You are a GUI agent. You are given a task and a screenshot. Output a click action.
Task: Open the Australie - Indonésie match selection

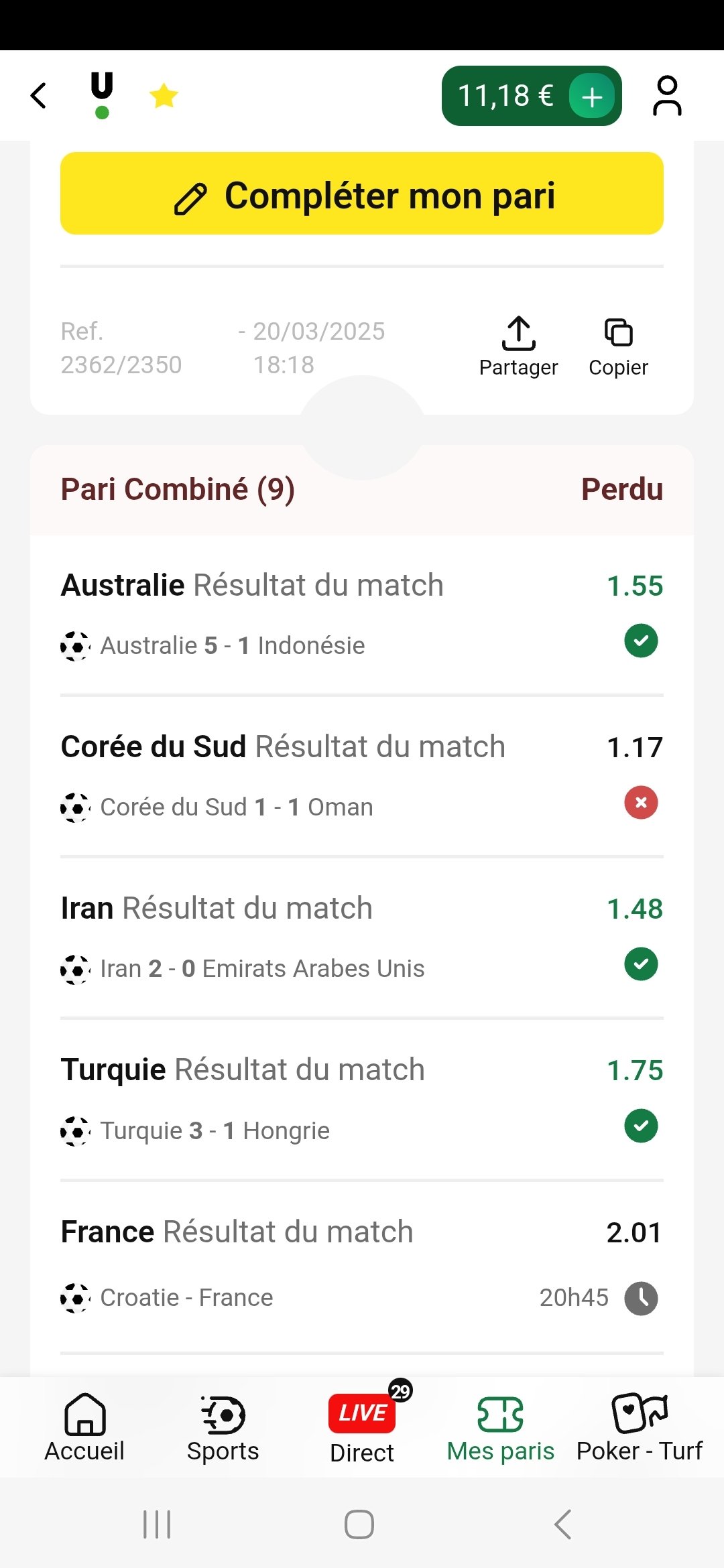click(x=362, y=614)
